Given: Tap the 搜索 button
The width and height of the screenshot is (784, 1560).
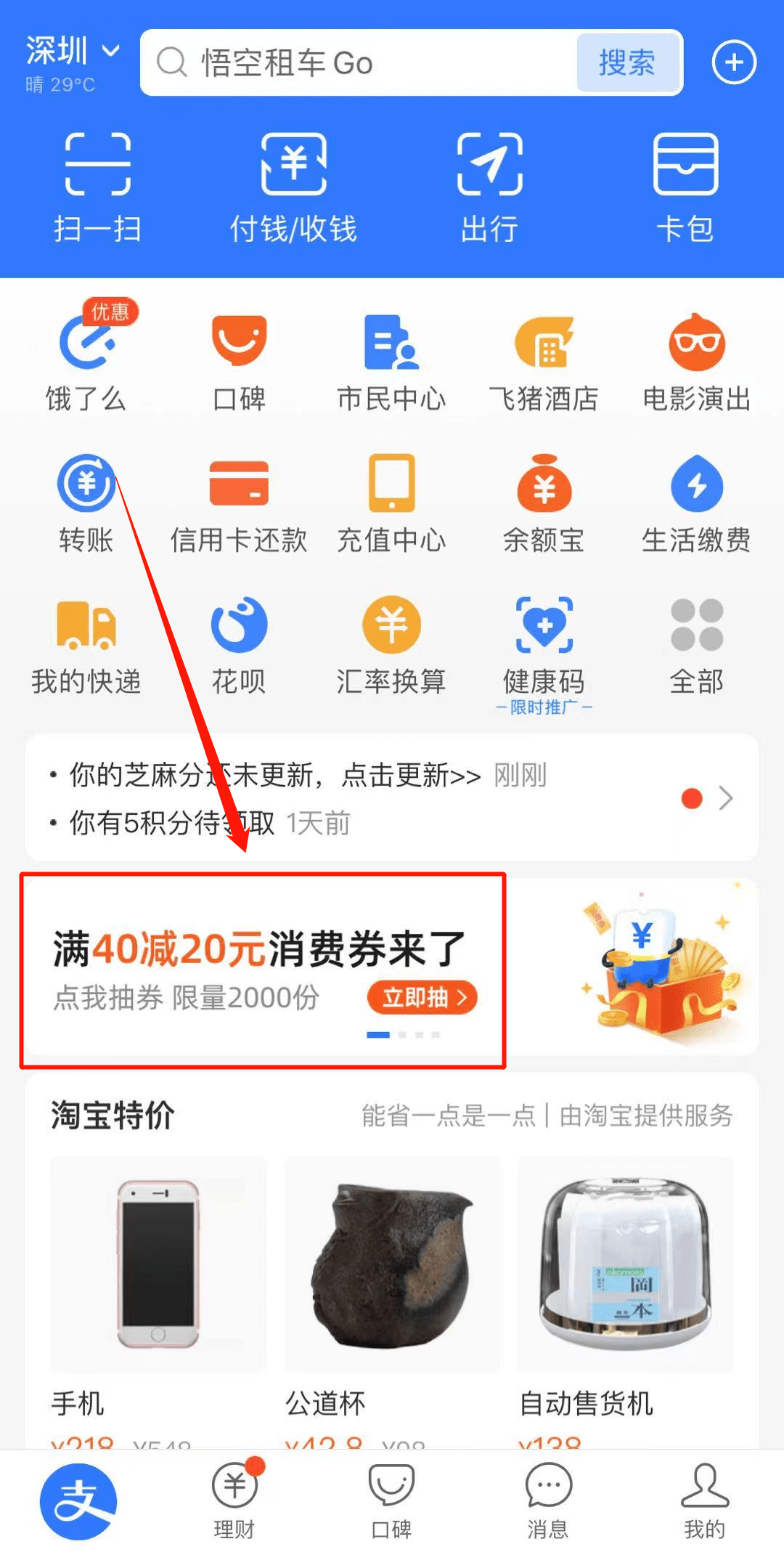Looking at the screenshot, I should 627,63.
